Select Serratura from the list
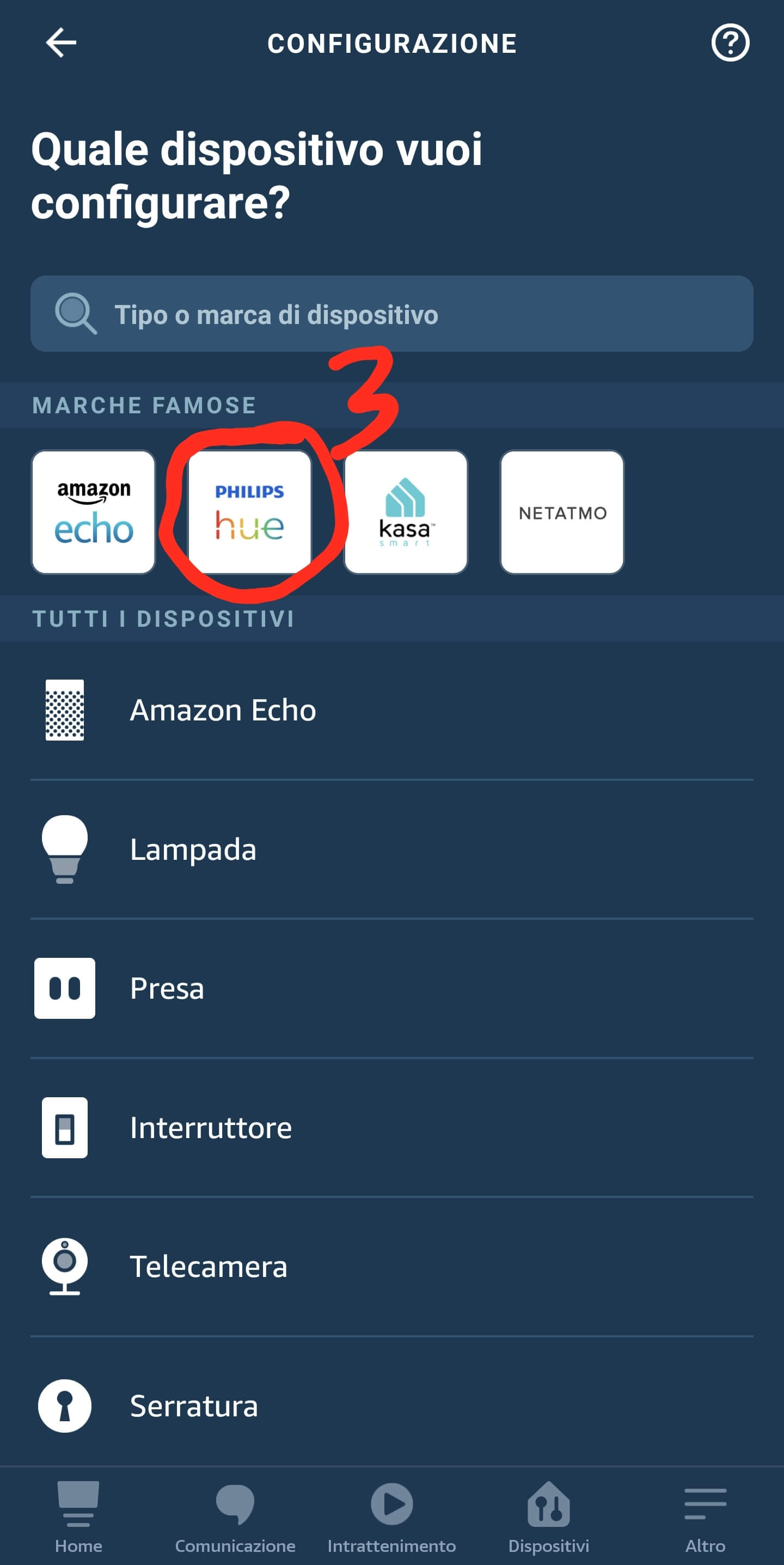The height and width of the screenshot is (1565, 784). 391,1406
